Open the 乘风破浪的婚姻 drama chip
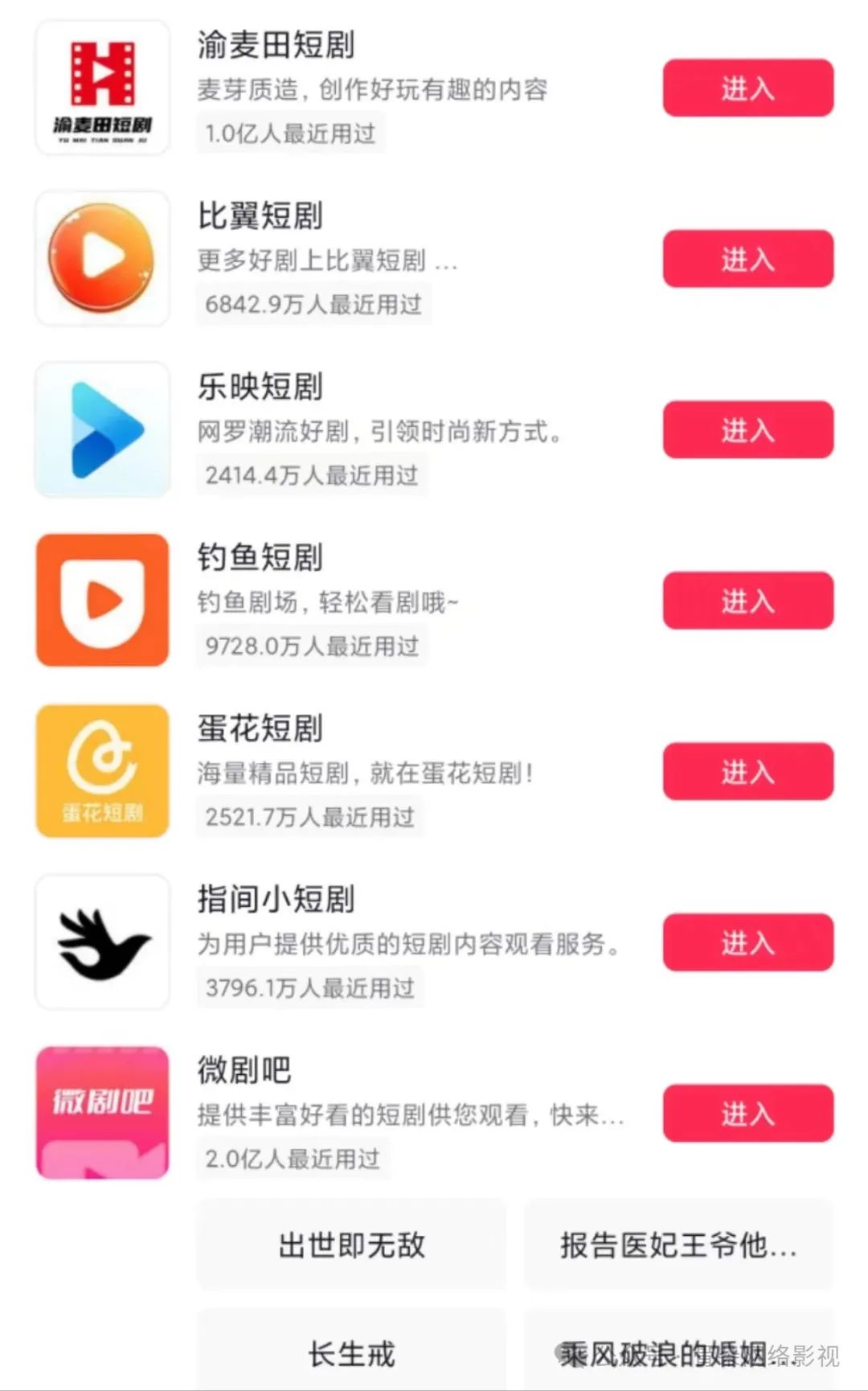 678,1354
